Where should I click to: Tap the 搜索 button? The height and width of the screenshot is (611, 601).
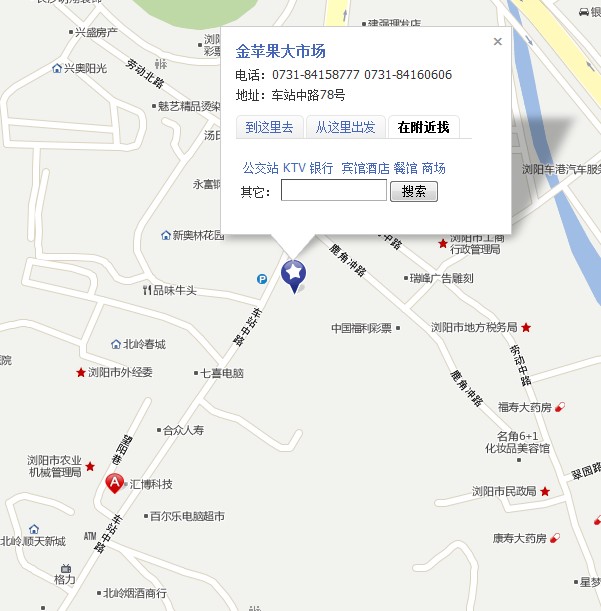click(413, 191)
